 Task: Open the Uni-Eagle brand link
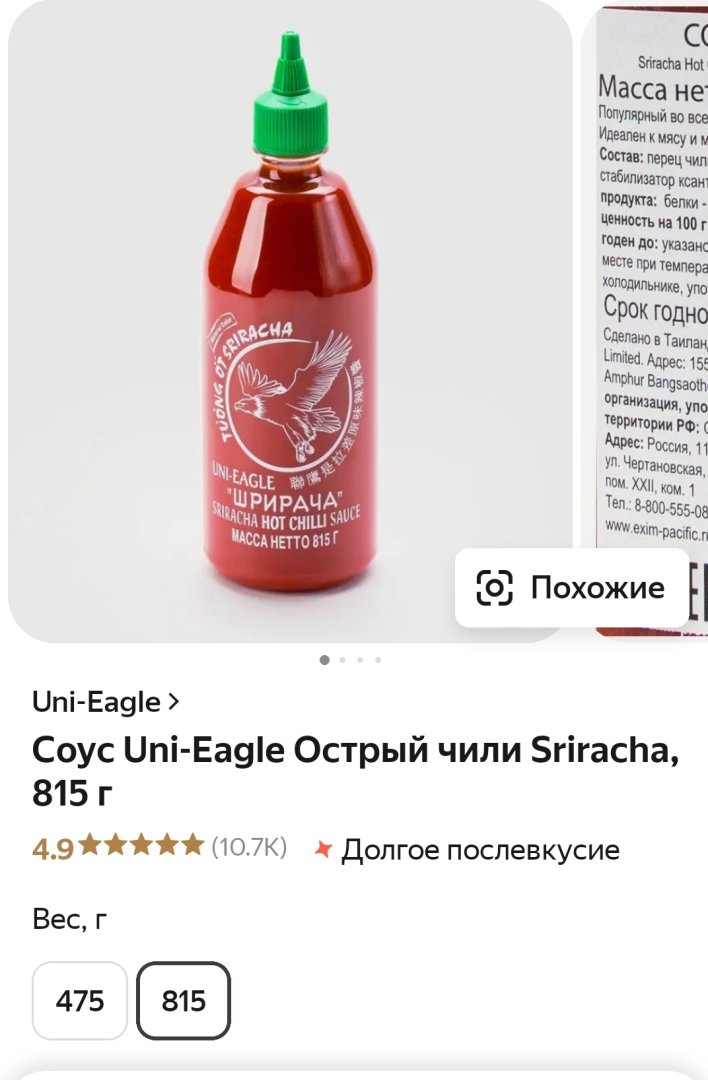point(106,702)
